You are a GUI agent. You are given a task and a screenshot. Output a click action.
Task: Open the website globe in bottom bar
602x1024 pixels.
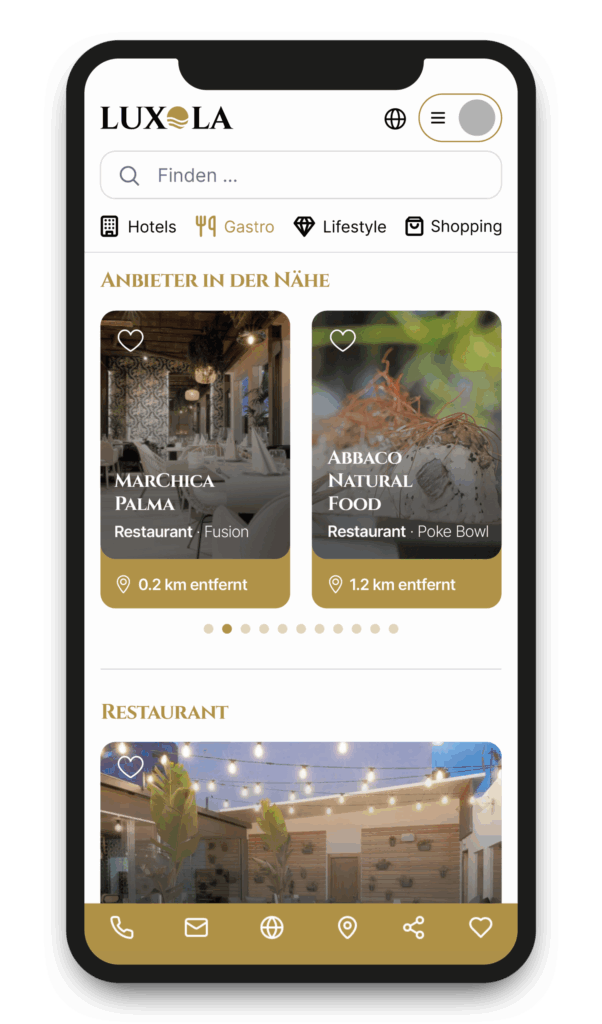[271, 928]
